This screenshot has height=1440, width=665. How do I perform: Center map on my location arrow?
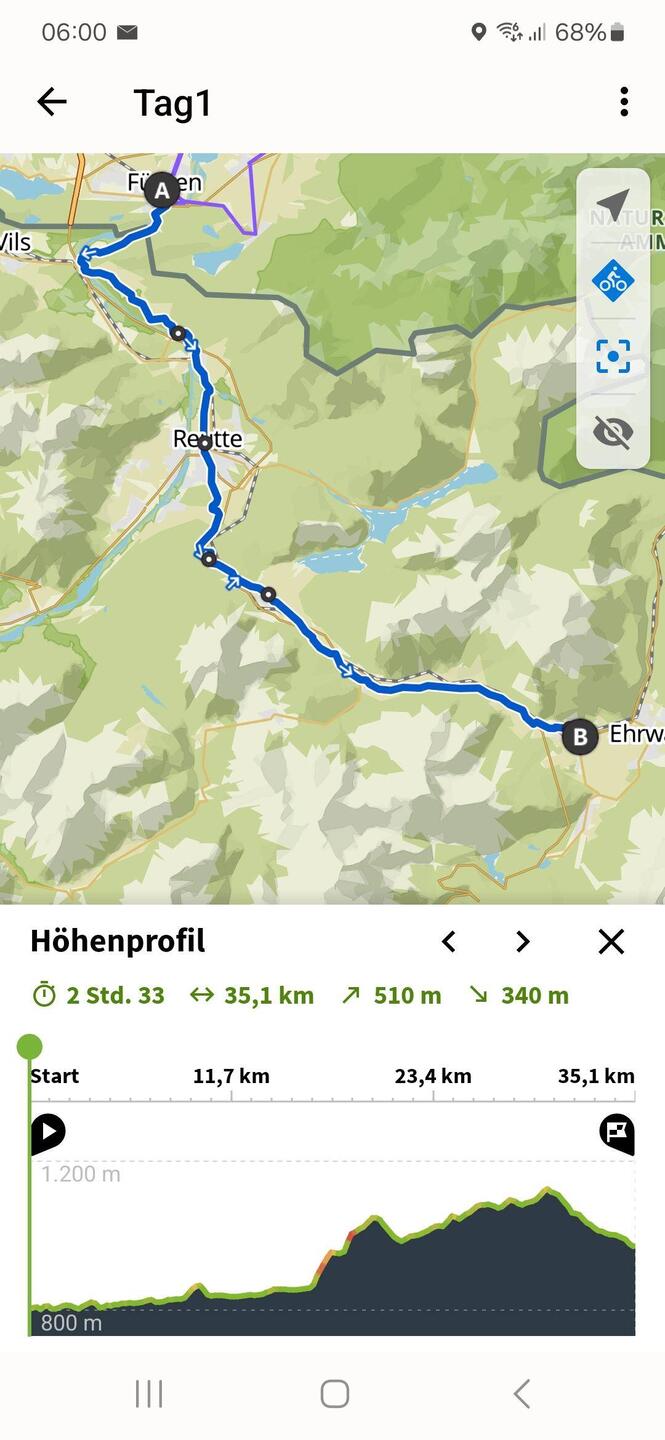(x=613, y=205)
